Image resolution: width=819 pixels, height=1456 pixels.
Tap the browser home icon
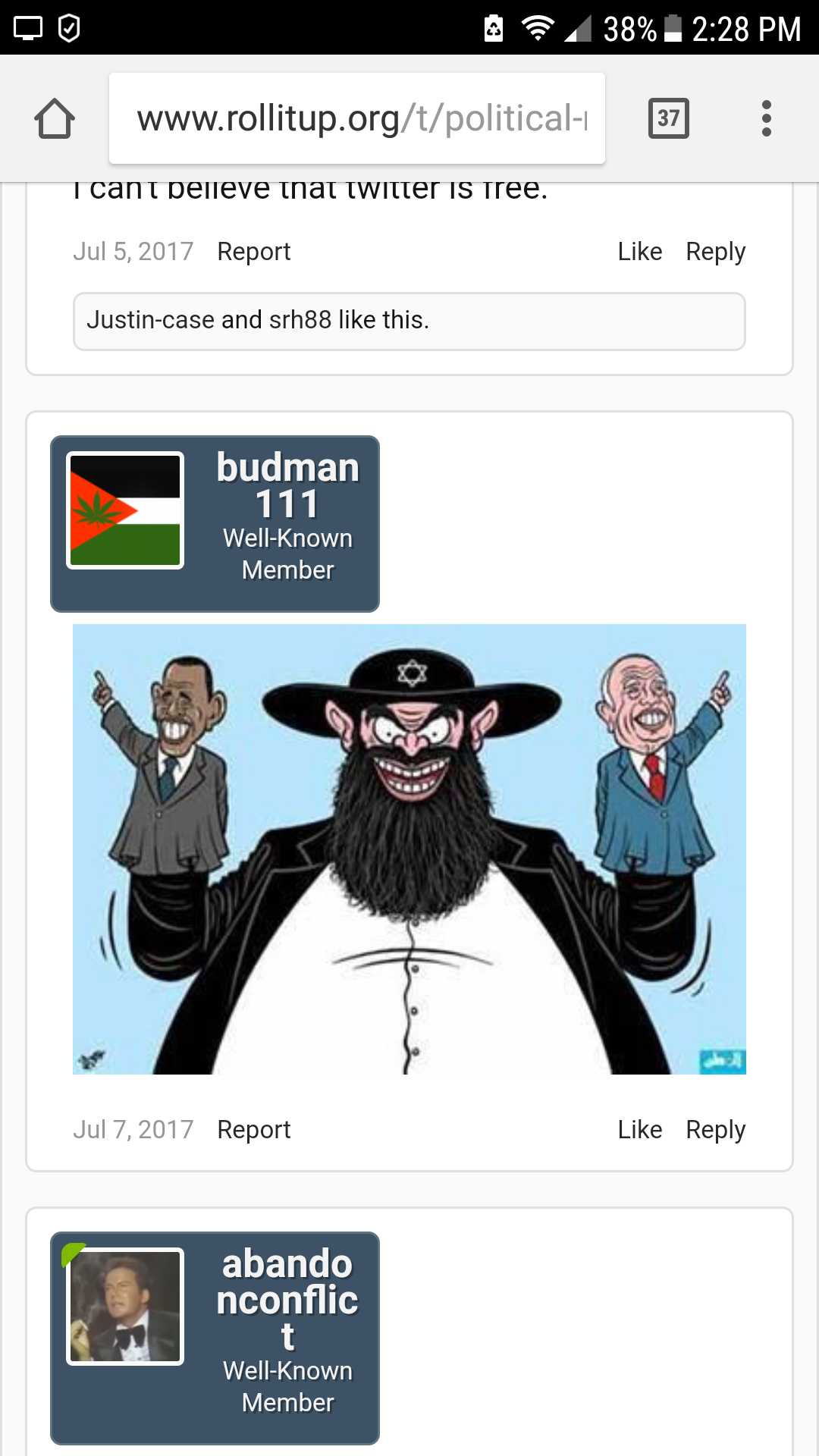pos(55,119)
